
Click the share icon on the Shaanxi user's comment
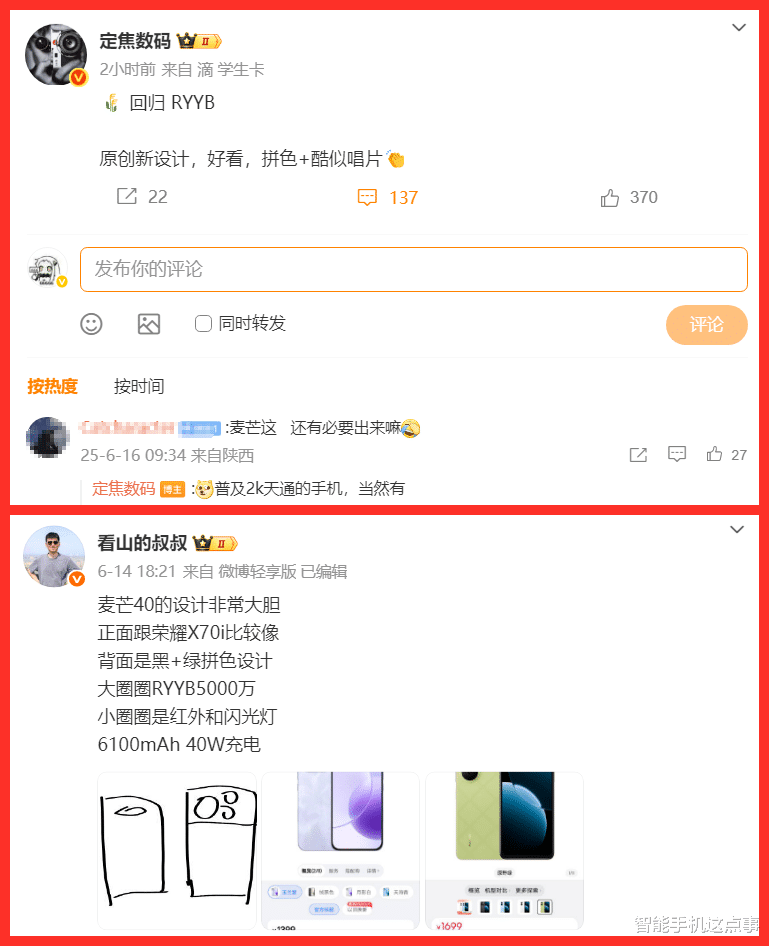coord(638,453)
